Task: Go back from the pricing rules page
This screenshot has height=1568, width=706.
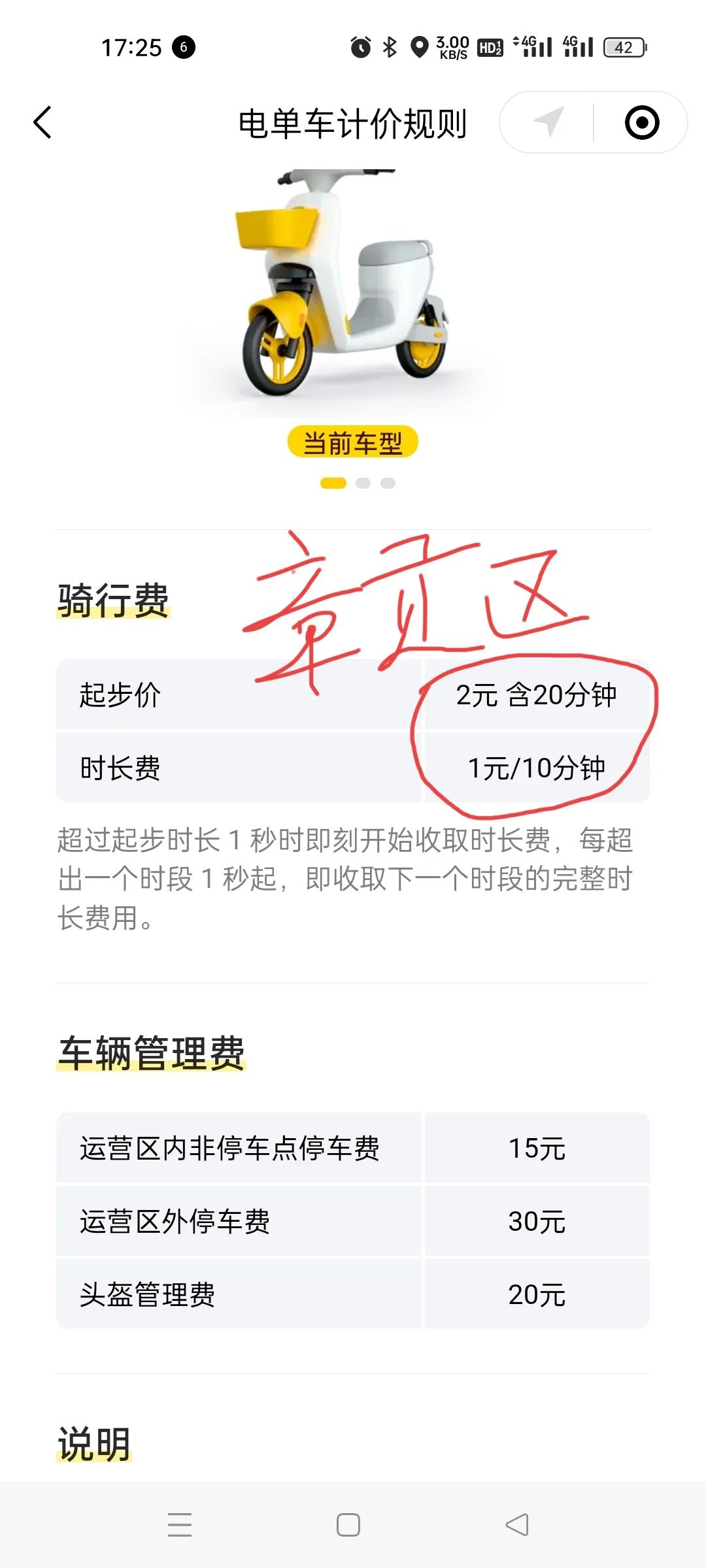Action: coord(43,122)
